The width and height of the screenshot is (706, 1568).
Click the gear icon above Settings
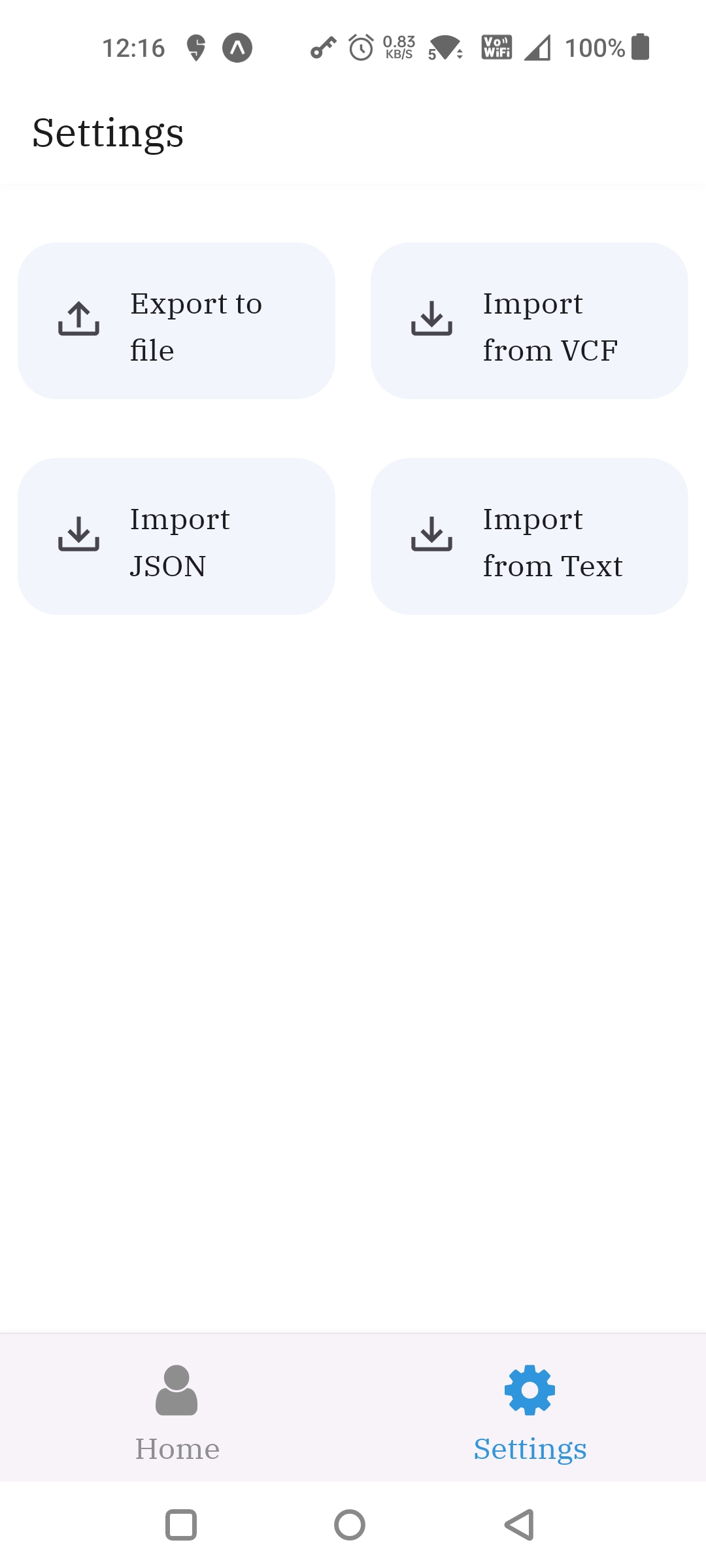click(x=528, y=1388)
